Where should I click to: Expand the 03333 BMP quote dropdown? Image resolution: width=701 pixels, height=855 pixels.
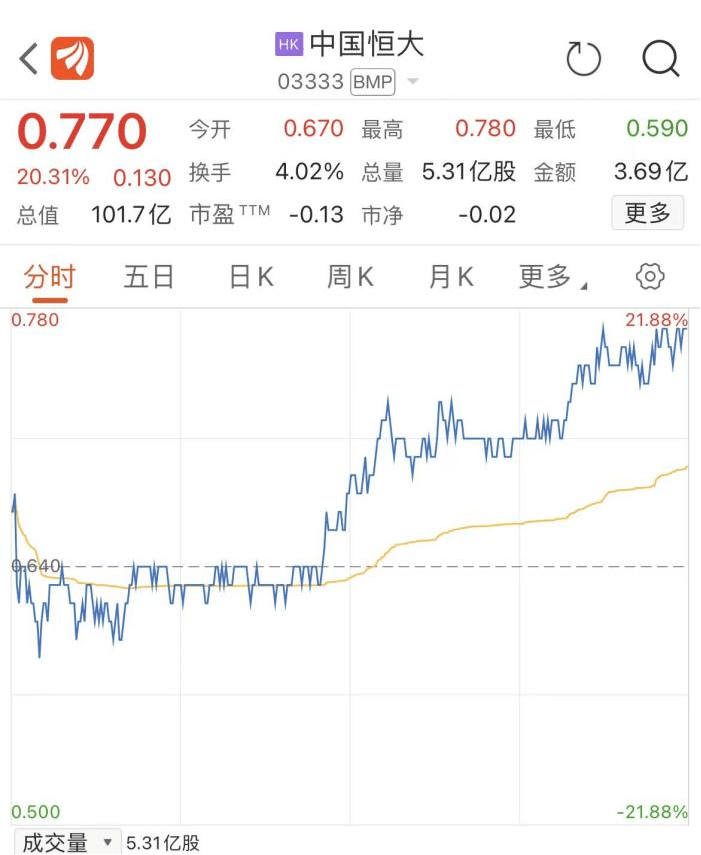413,82
